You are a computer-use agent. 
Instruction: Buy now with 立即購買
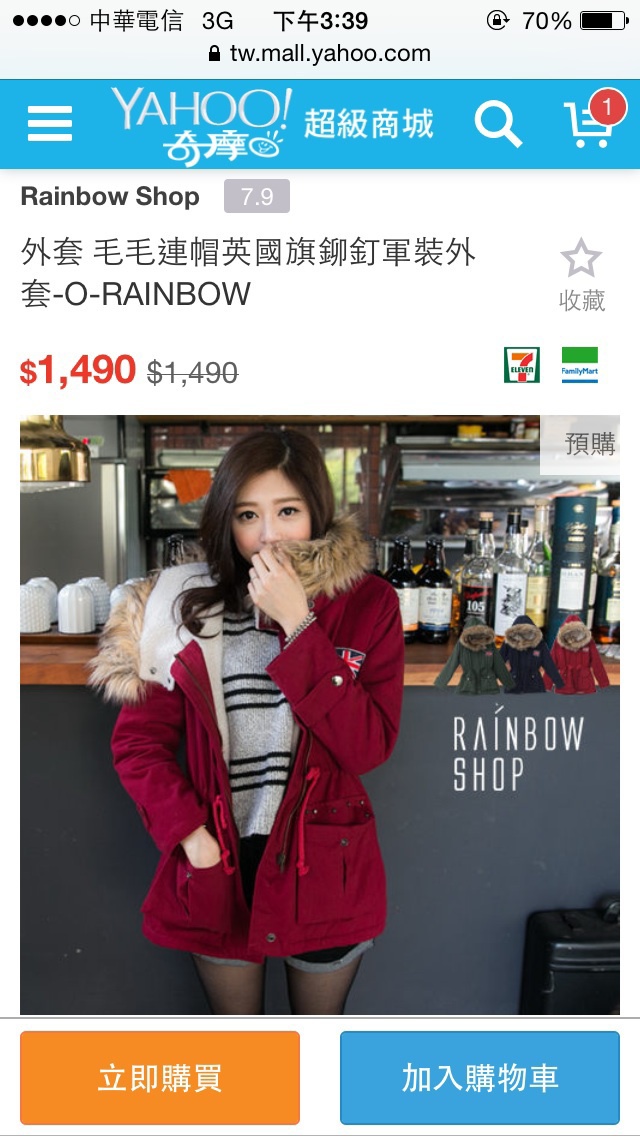tap(160, 1078)
